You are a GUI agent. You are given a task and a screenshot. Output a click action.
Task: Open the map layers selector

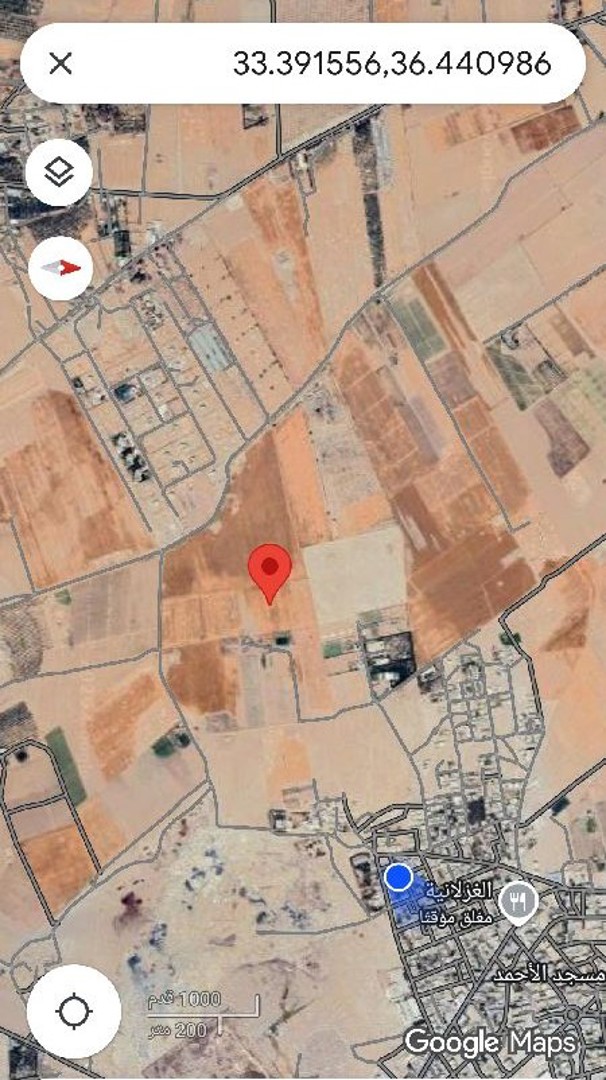point(61,173)
